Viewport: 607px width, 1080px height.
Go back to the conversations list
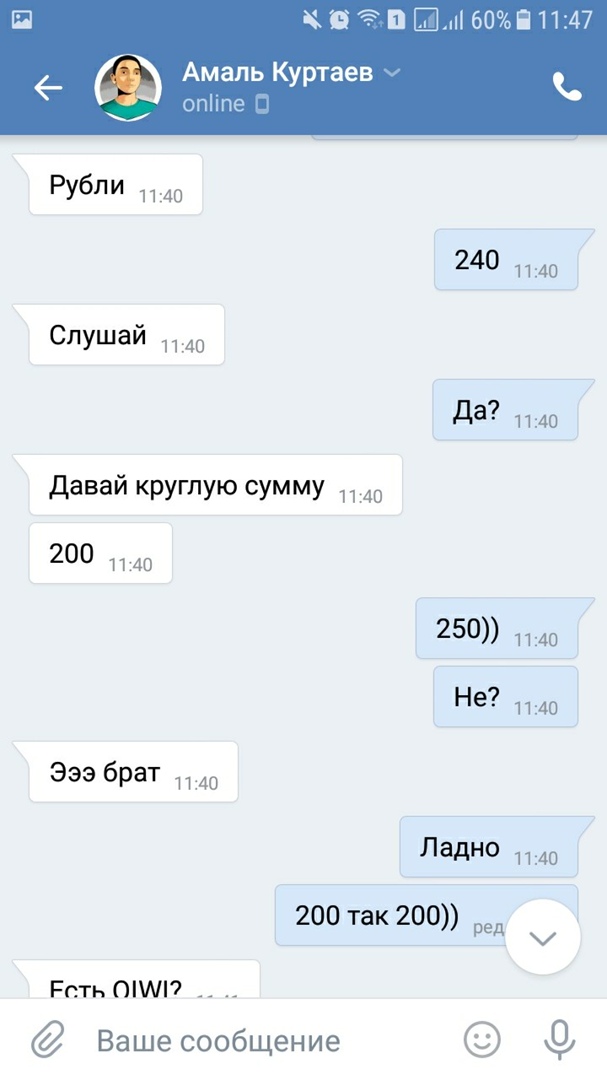click(48, 88)
